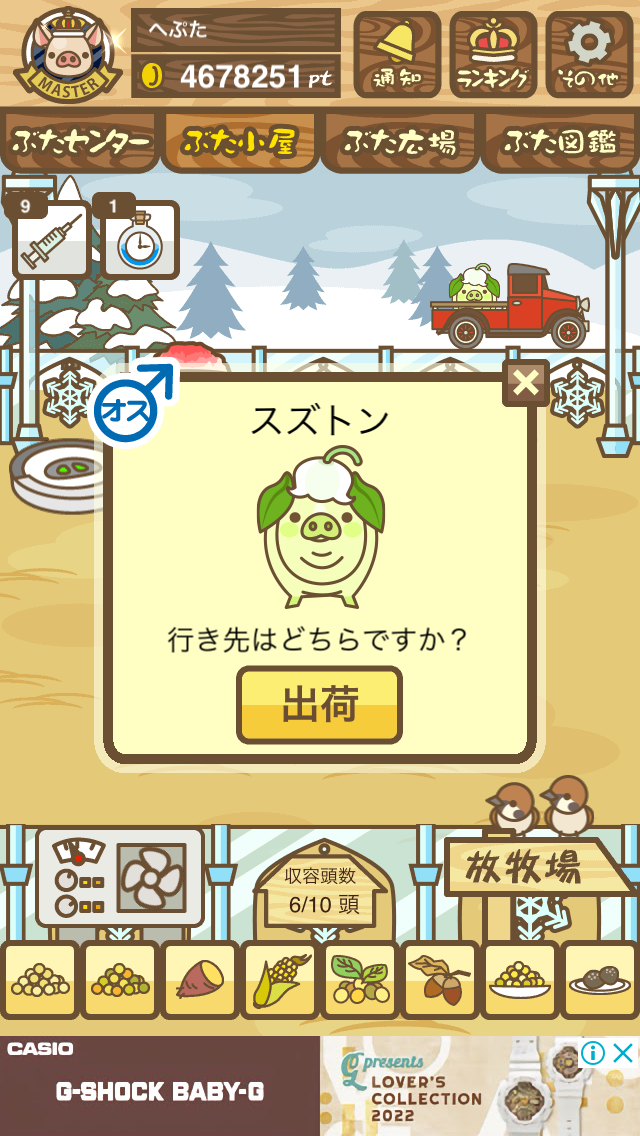
Task: Use the stopwatch time item
Action: tap(141, 240)
